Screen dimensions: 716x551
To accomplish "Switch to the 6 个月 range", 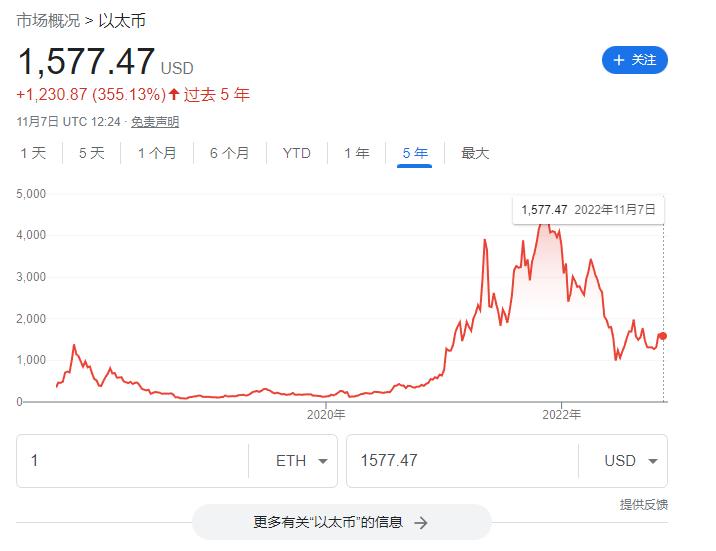I will tap(229, 153).
